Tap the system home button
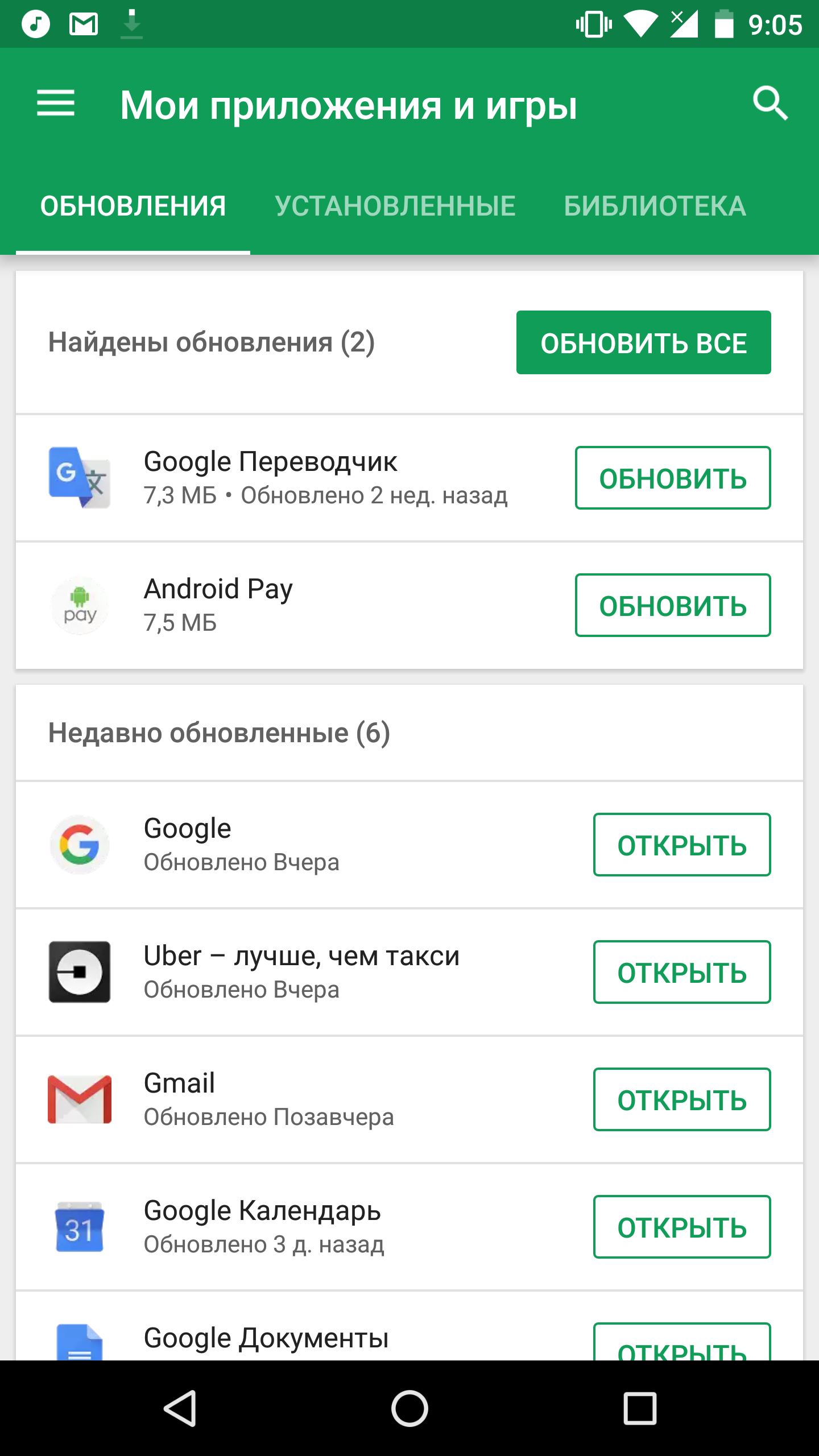The height and width of the screenshot is (1456, 819). pyautogui.click(x=409, y=1408)
